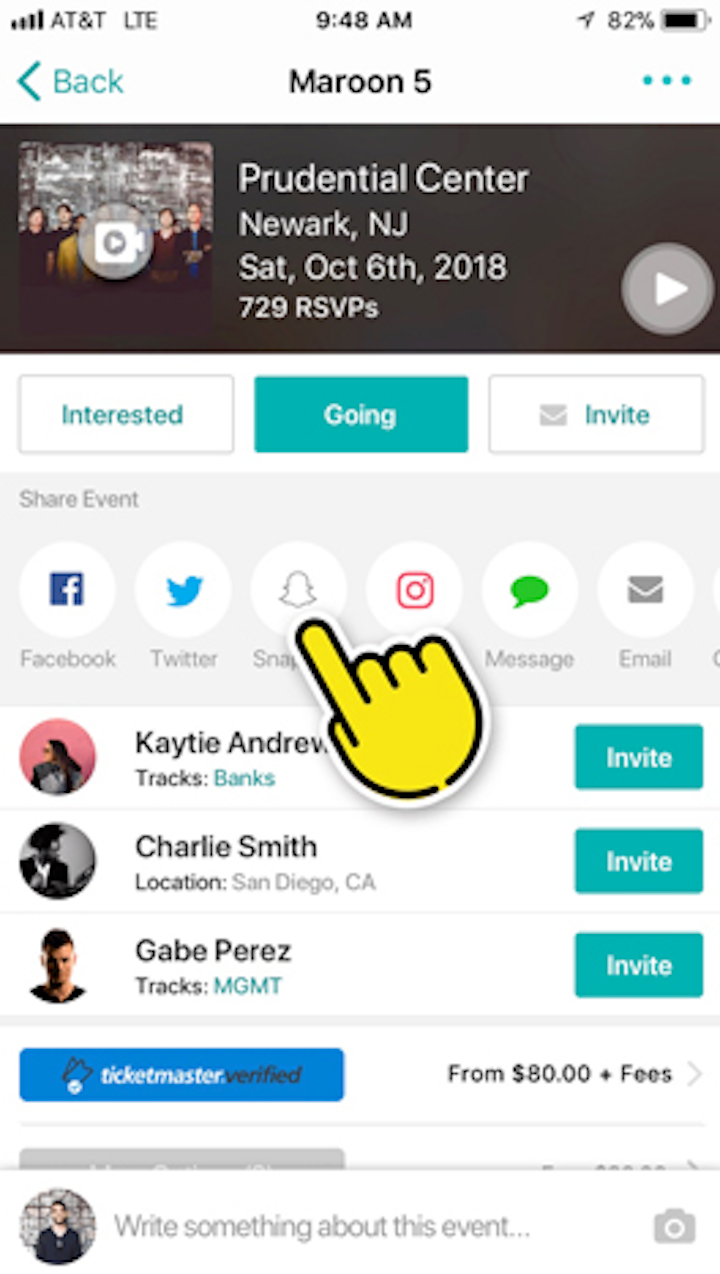Image resolution: width=720 pixels, height=1274 pixels.
Task: Open the three-dot overflow menu
Action: click(x=667, y=81)
